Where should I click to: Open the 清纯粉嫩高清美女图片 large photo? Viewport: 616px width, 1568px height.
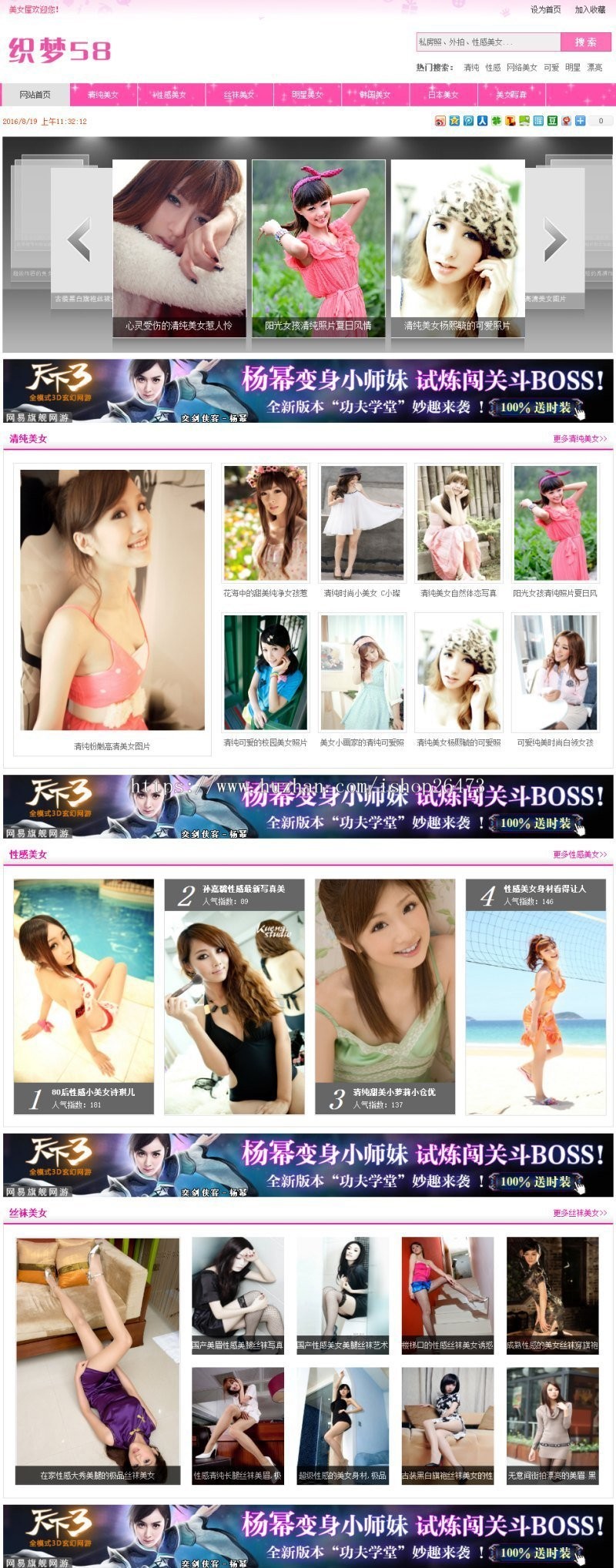point(112,601)
